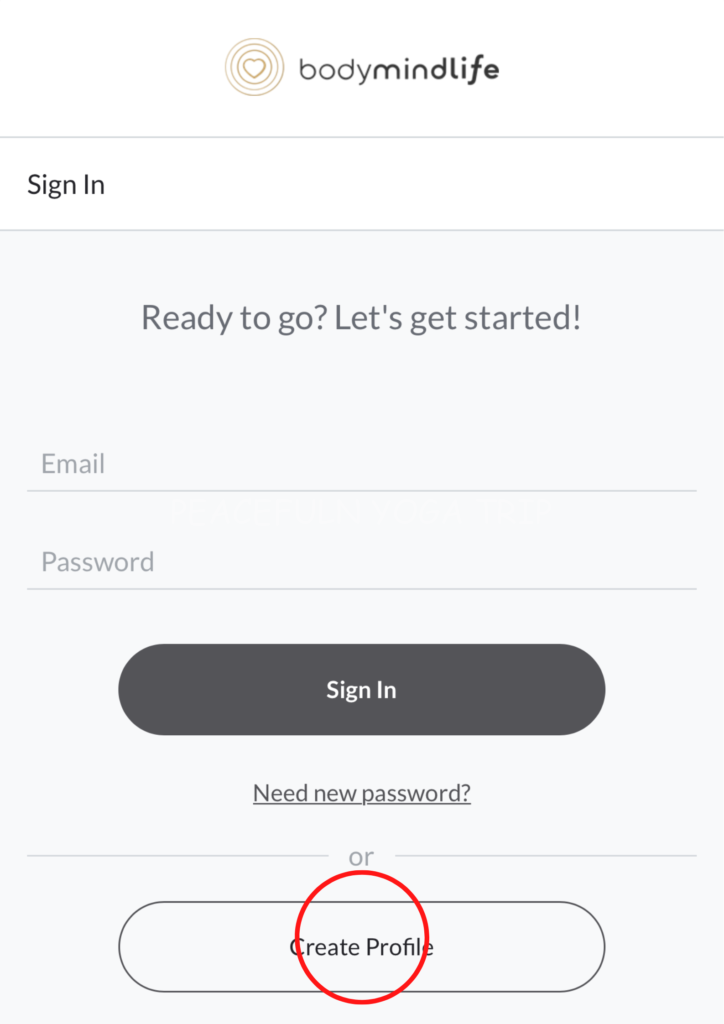Focus the Password field
Image resolution: width=724 pixels, height=1024 pixels.
[x=361, y=562]
